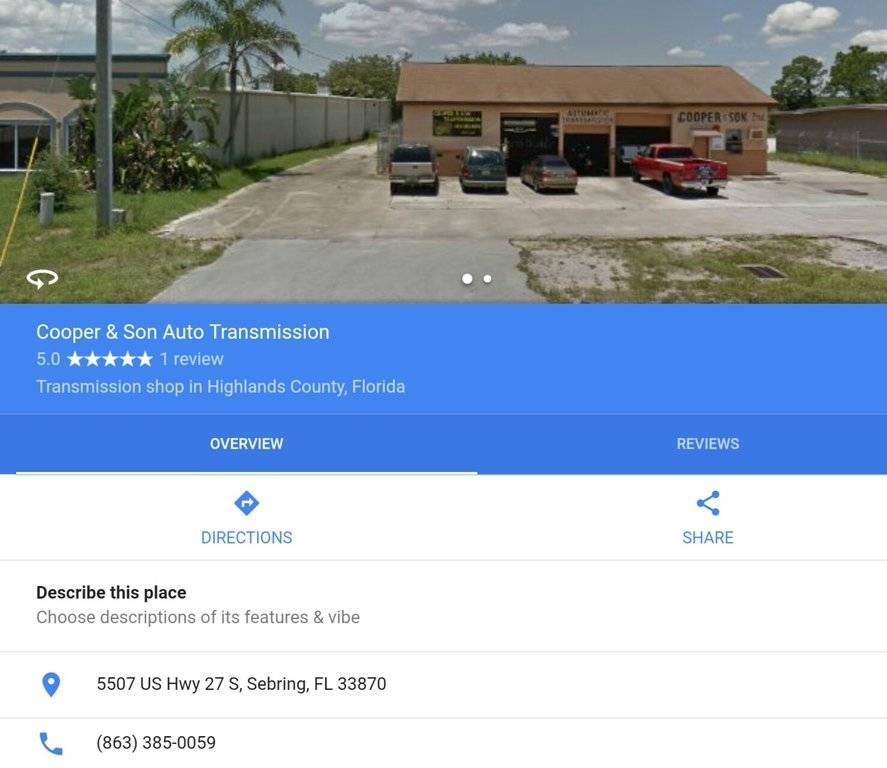
Task: Select the Overview tab
Action: pyautogui.click(x=246, y=444)
